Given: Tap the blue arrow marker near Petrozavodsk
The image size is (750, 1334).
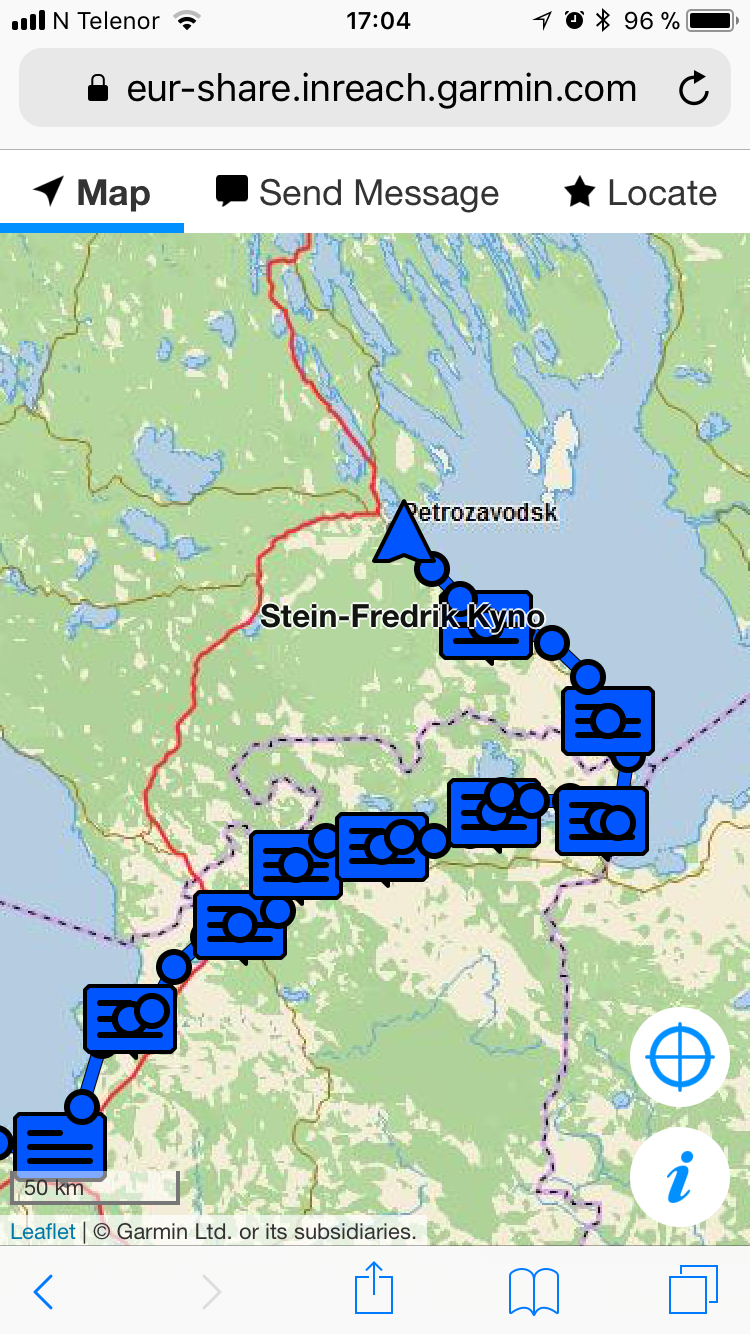Looking at the screenshot, I should point(402,535).
